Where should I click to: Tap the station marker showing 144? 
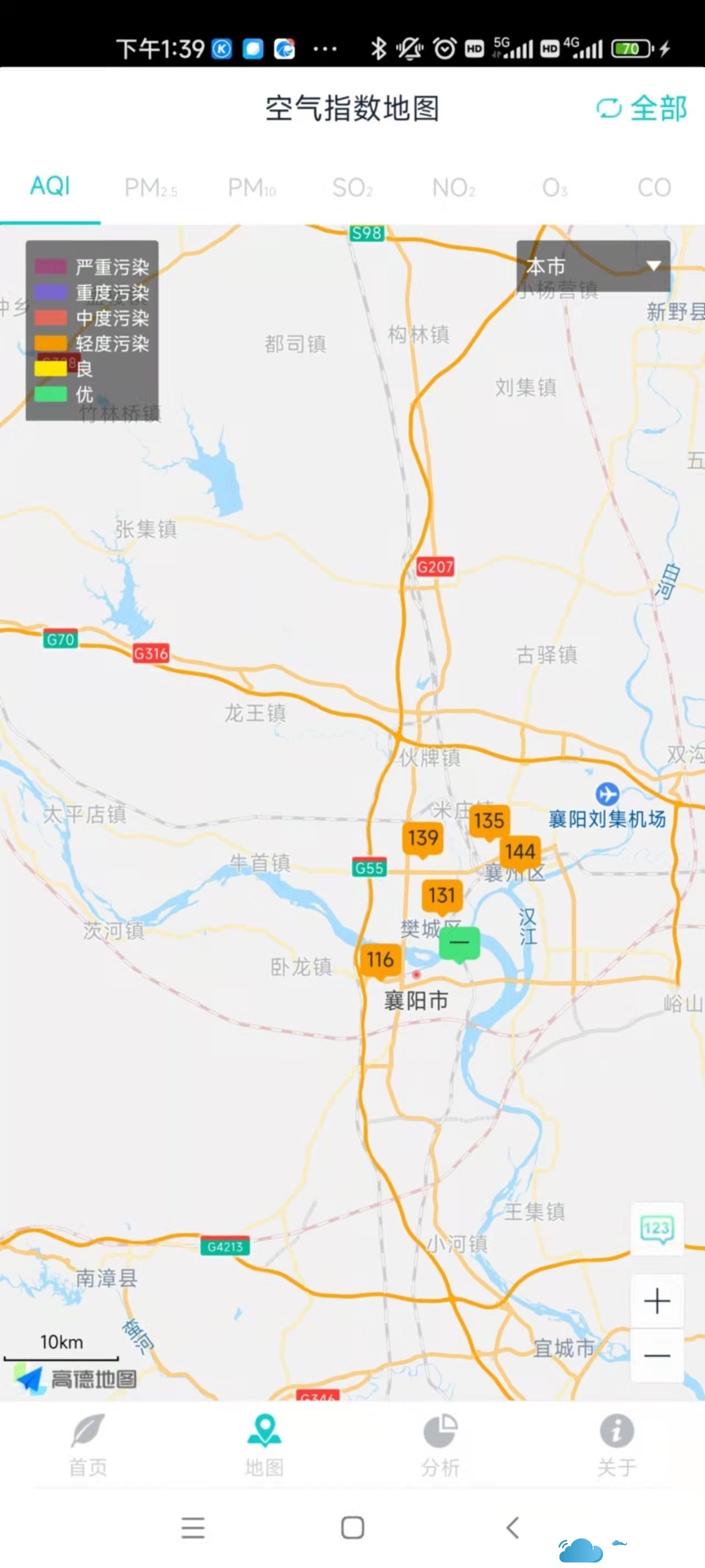pyautogui.click(x=520, y=851)
